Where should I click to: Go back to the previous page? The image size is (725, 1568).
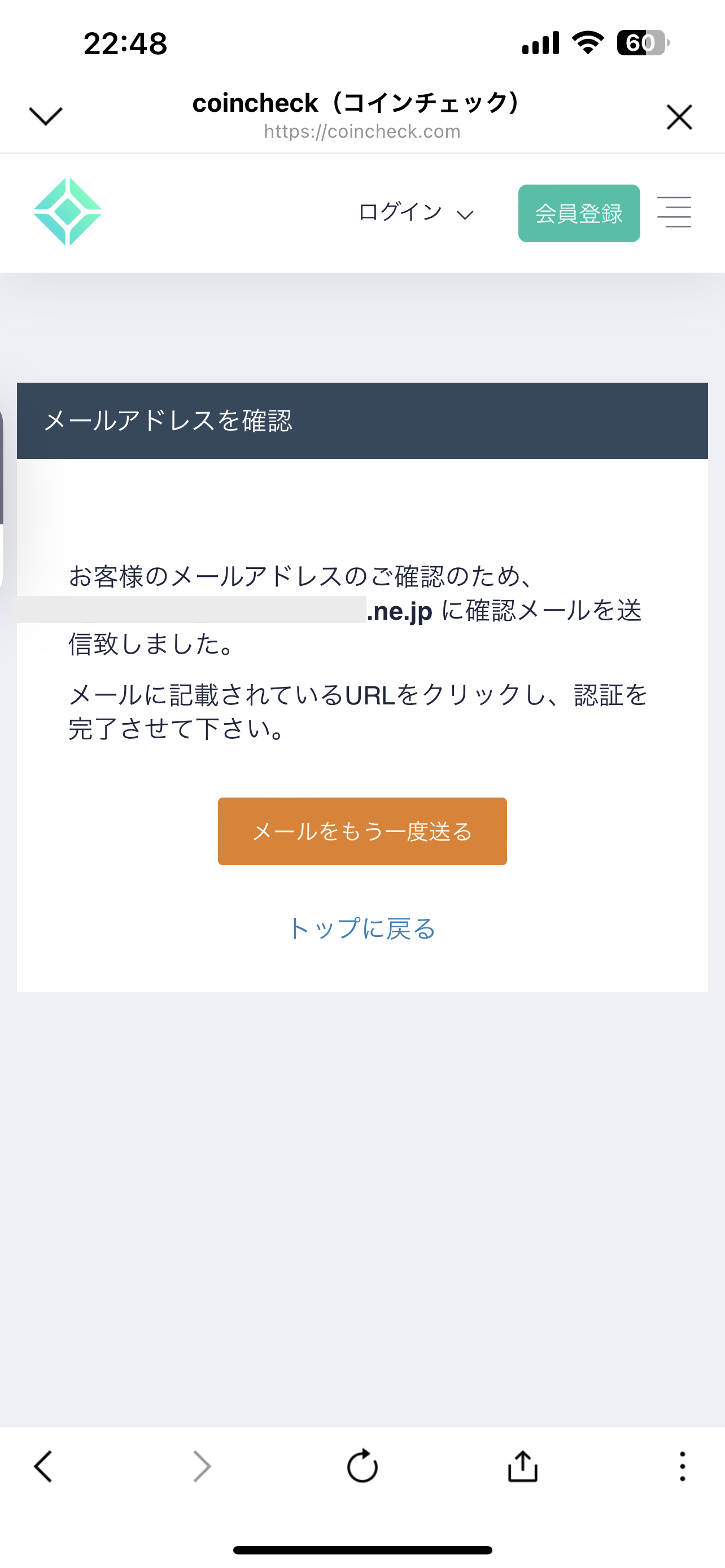(x=43, y=1466)
